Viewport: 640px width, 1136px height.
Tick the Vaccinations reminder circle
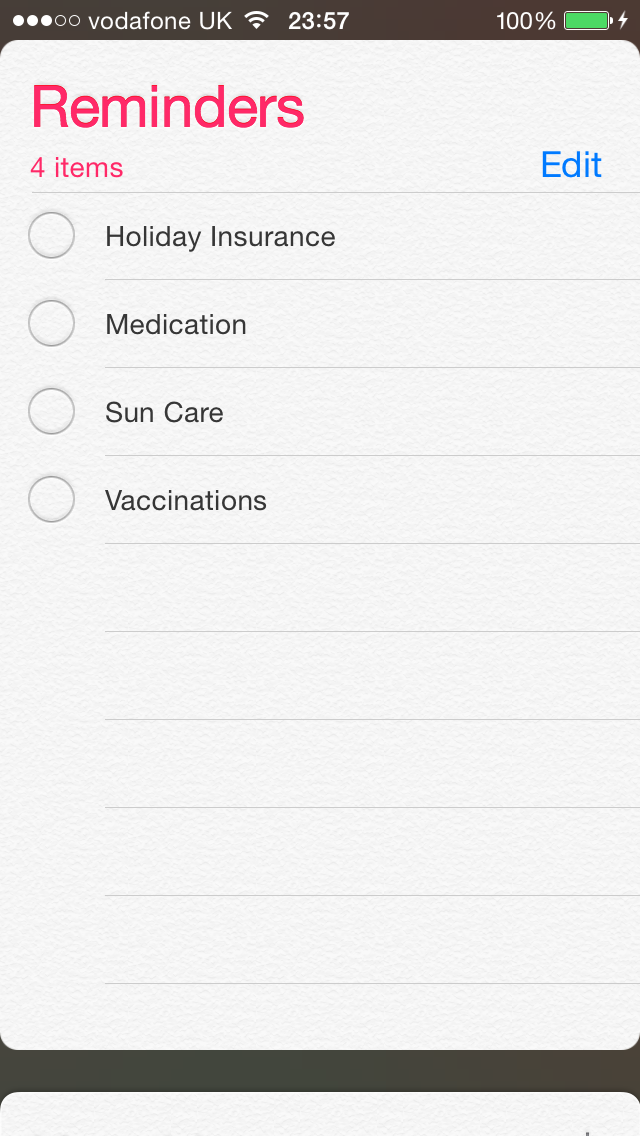tap(51, 500)
